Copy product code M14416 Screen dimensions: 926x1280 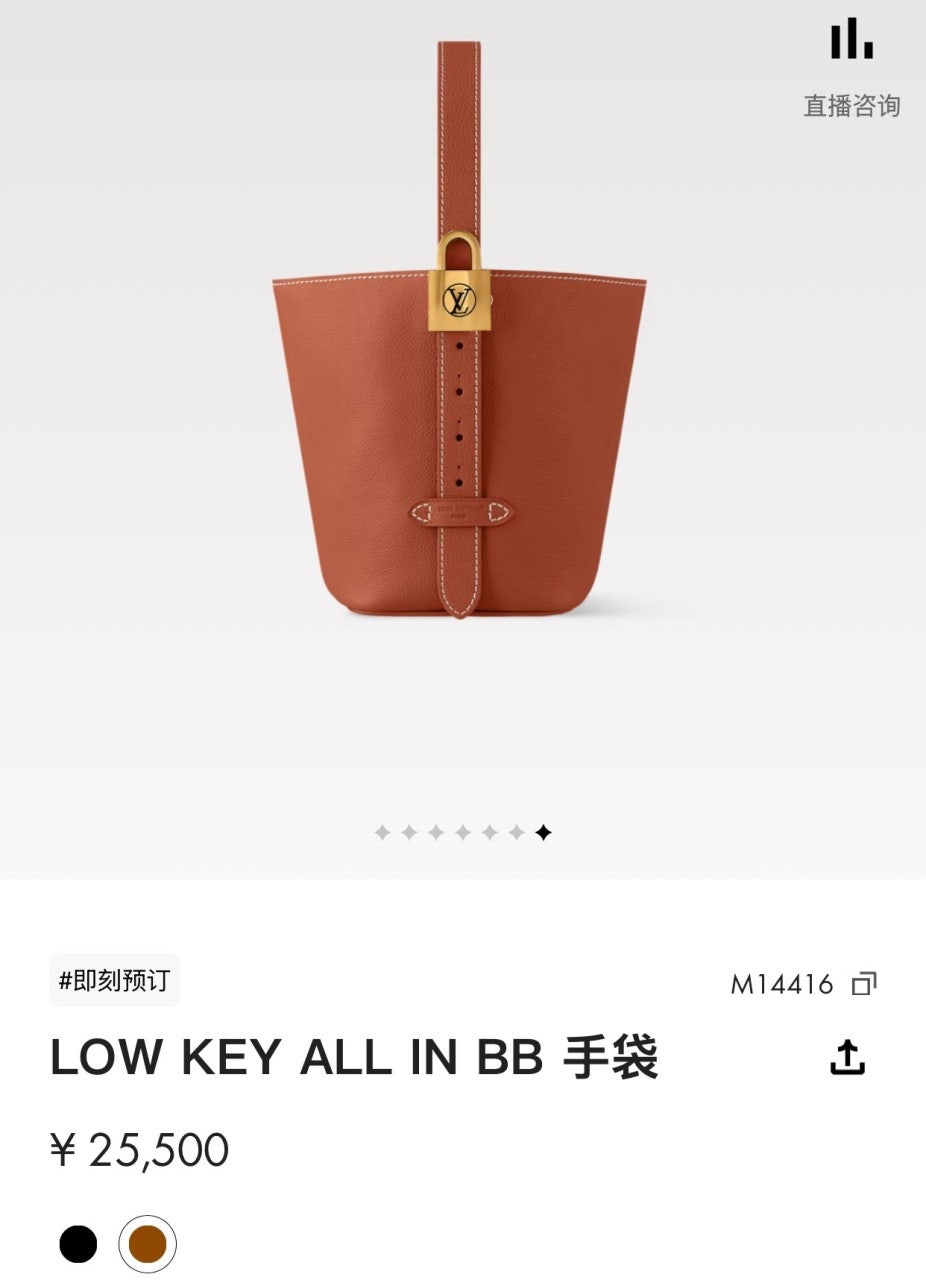point(864,984)
